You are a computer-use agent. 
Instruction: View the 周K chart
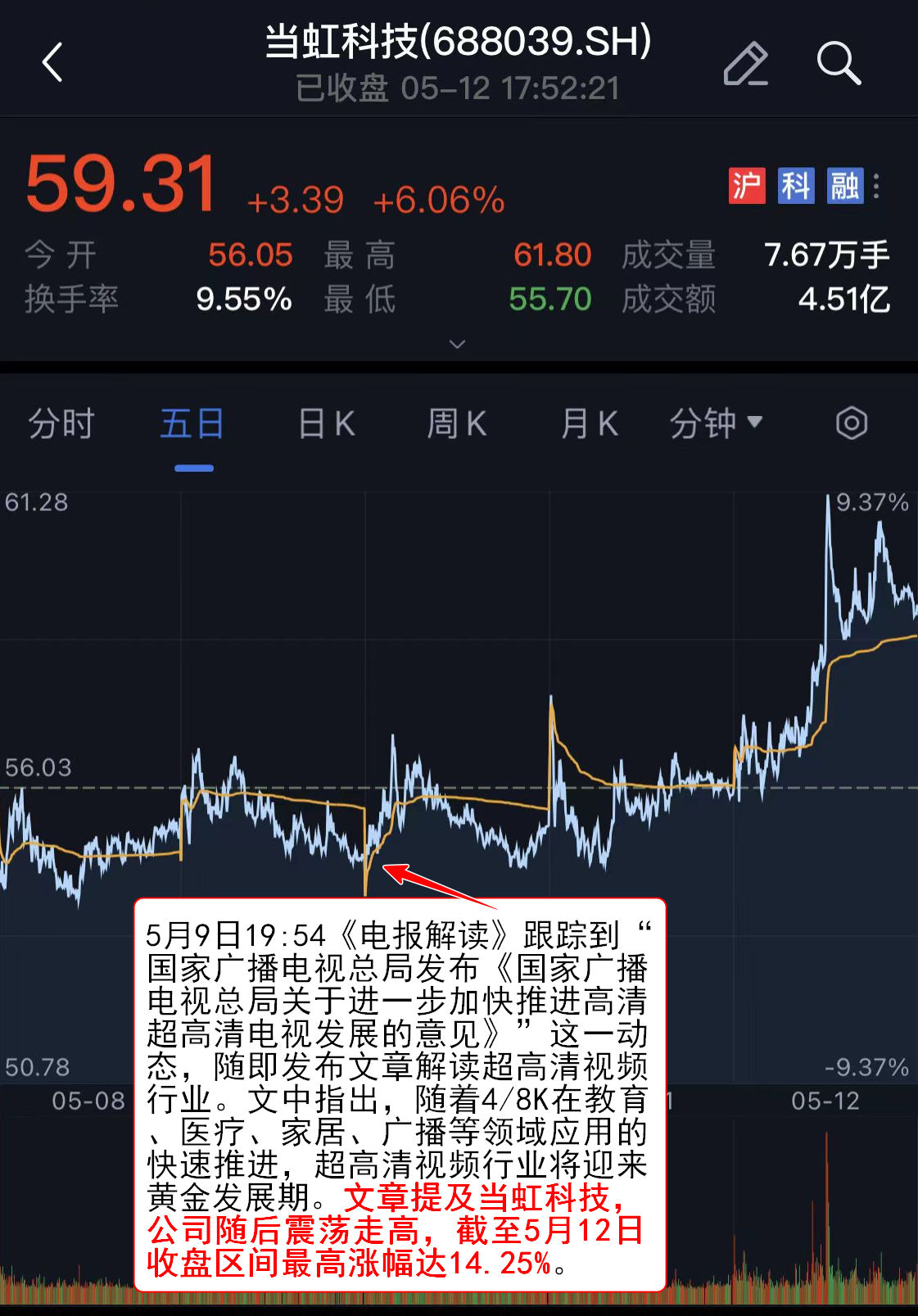tap(457, 424)
